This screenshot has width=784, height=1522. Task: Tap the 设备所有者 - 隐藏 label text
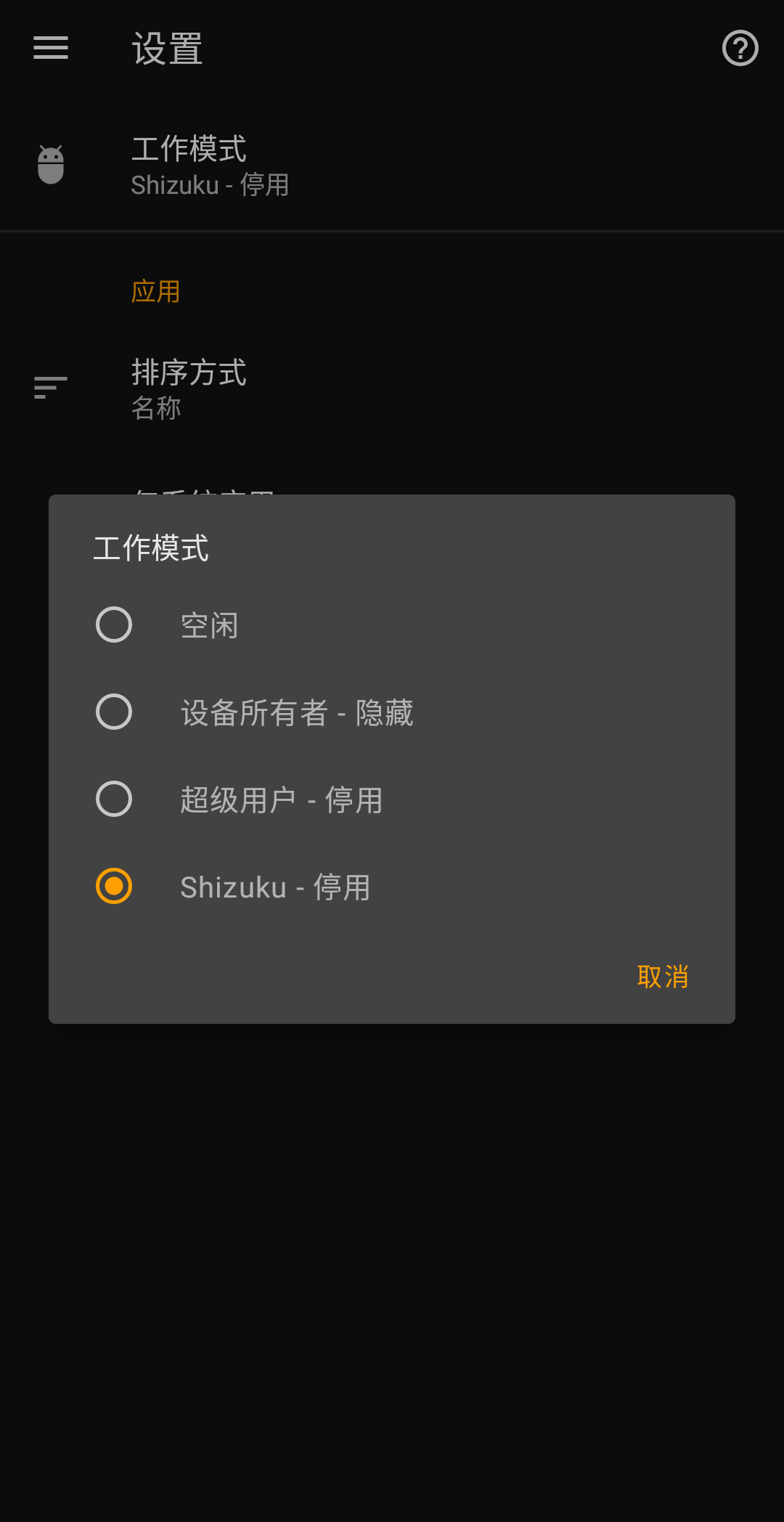[297, 714]
